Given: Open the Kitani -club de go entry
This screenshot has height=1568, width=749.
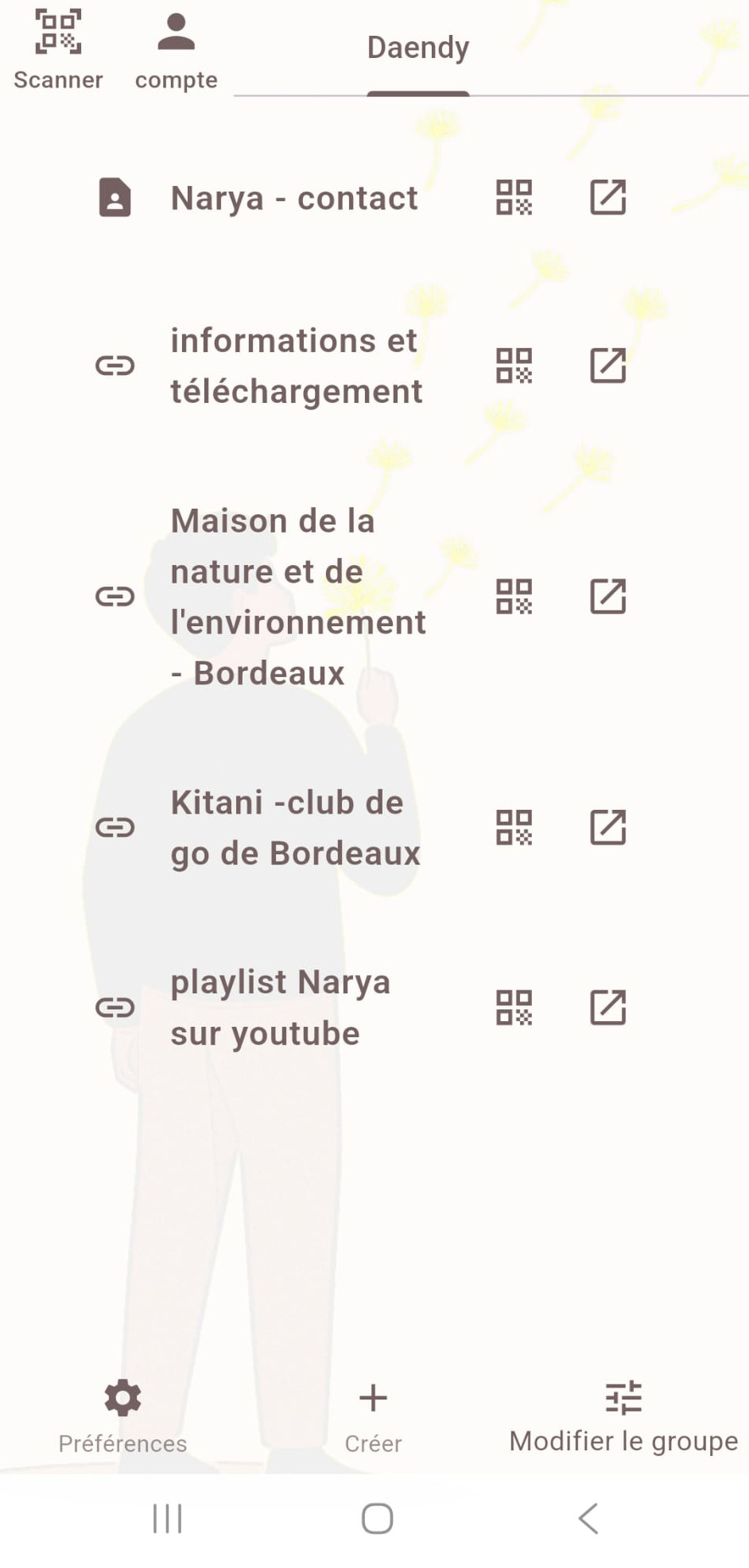Looking at the screenshot, I should (294, 827).
